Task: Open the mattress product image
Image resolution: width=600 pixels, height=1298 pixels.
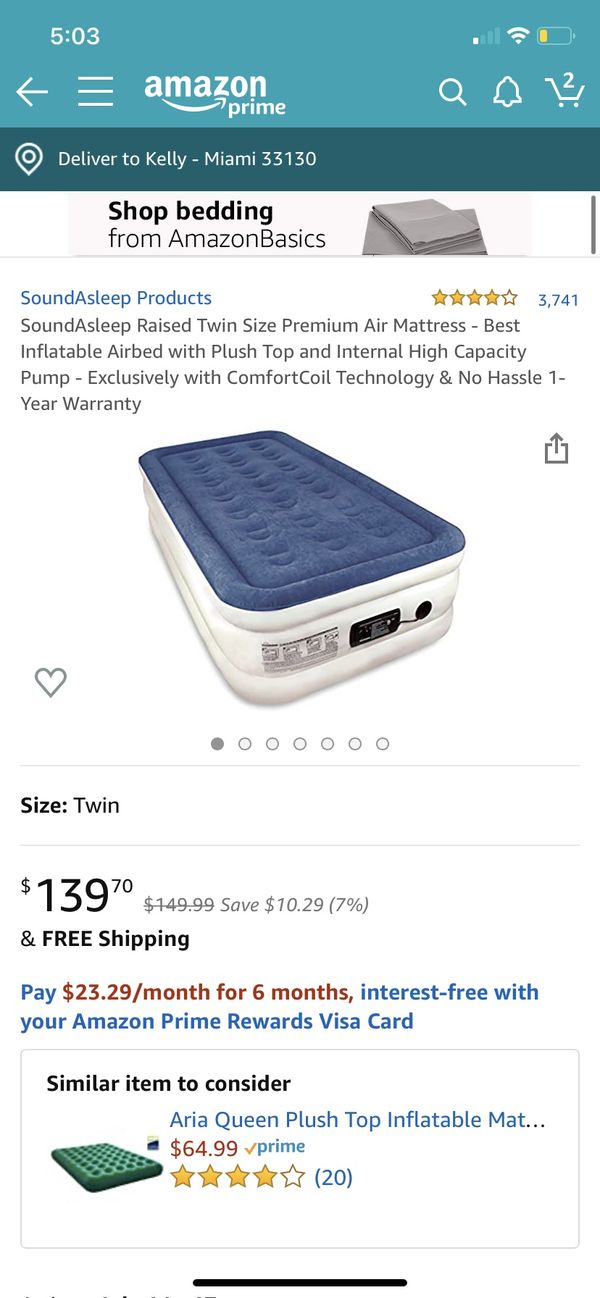Action: 301,567
